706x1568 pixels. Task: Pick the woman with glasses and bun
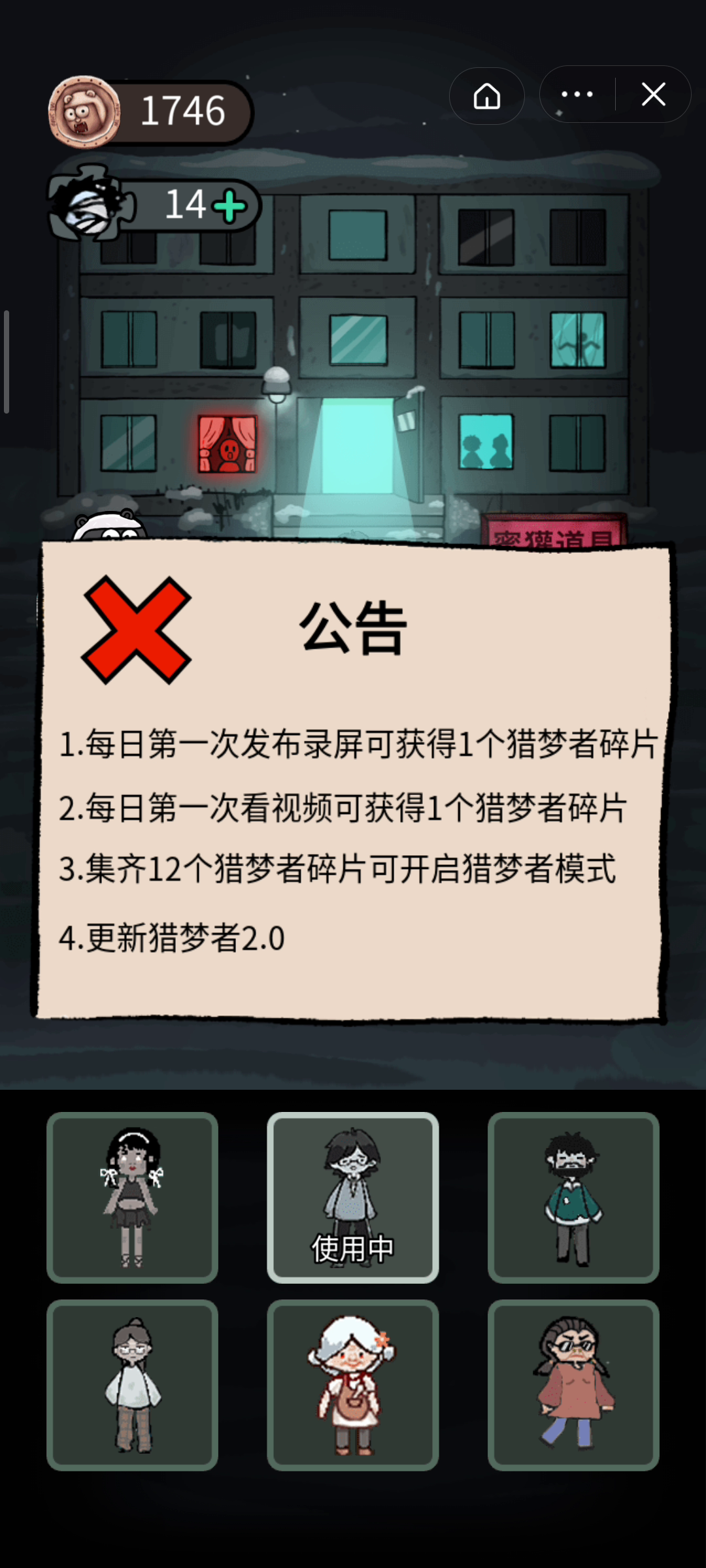pos(132,1385)
